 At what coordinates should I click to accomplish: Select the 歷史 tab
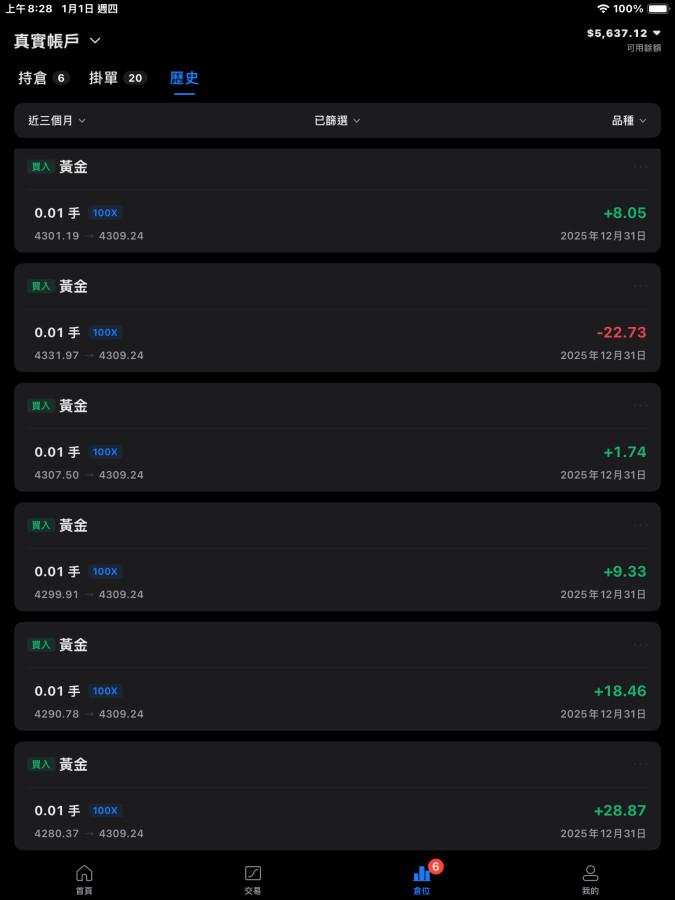(184, 78)
